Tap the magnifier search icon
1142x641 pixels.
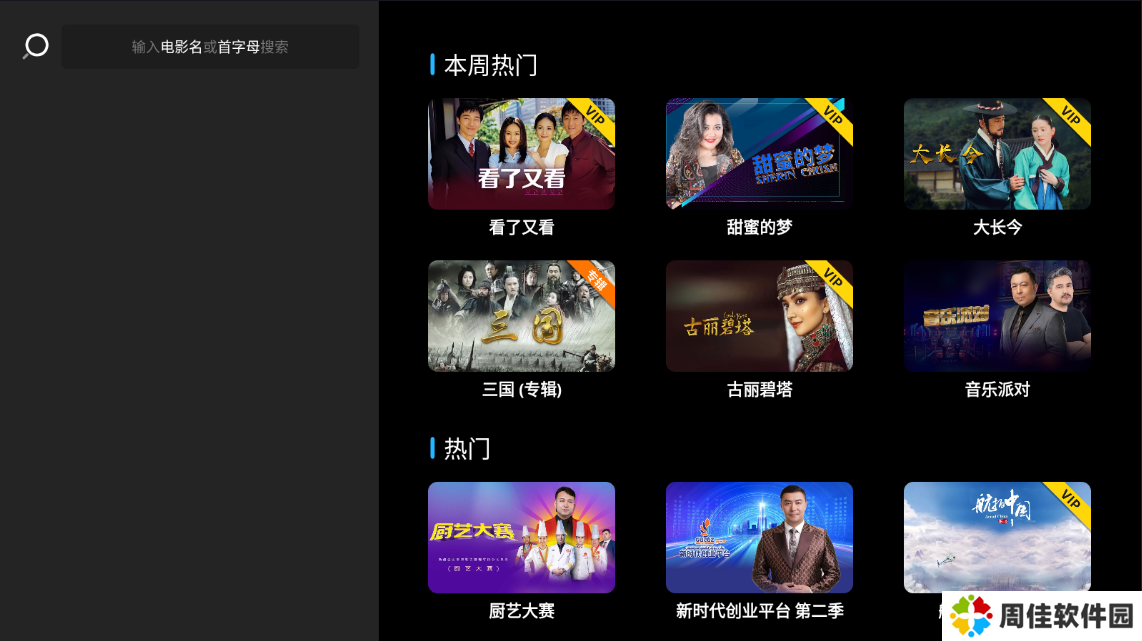(36, 46)
